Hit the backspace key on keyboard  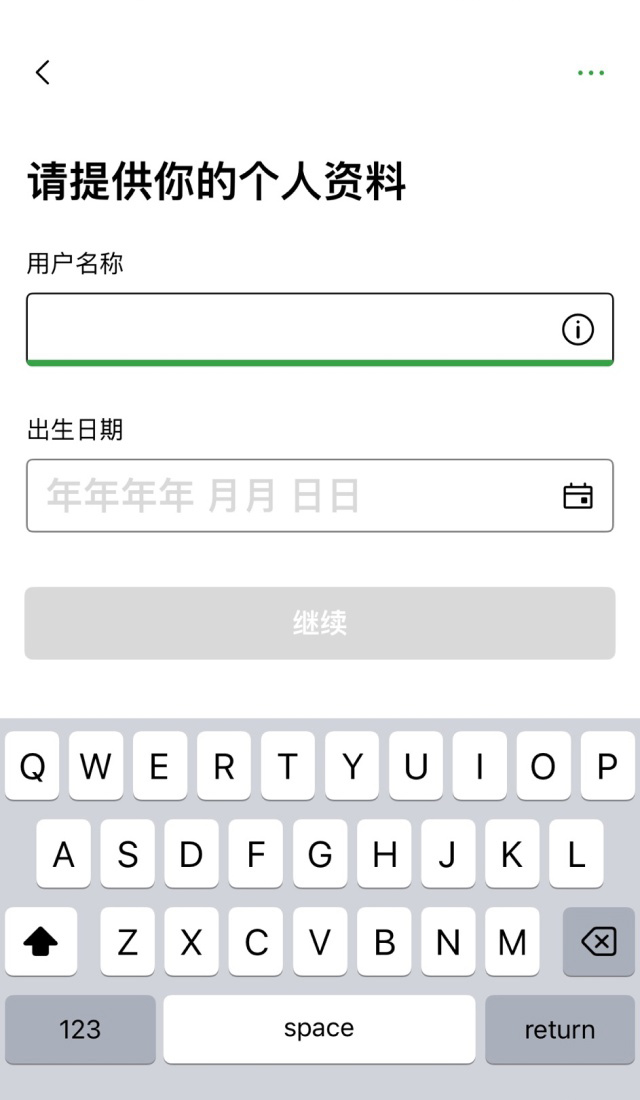(x=598, y=941)
